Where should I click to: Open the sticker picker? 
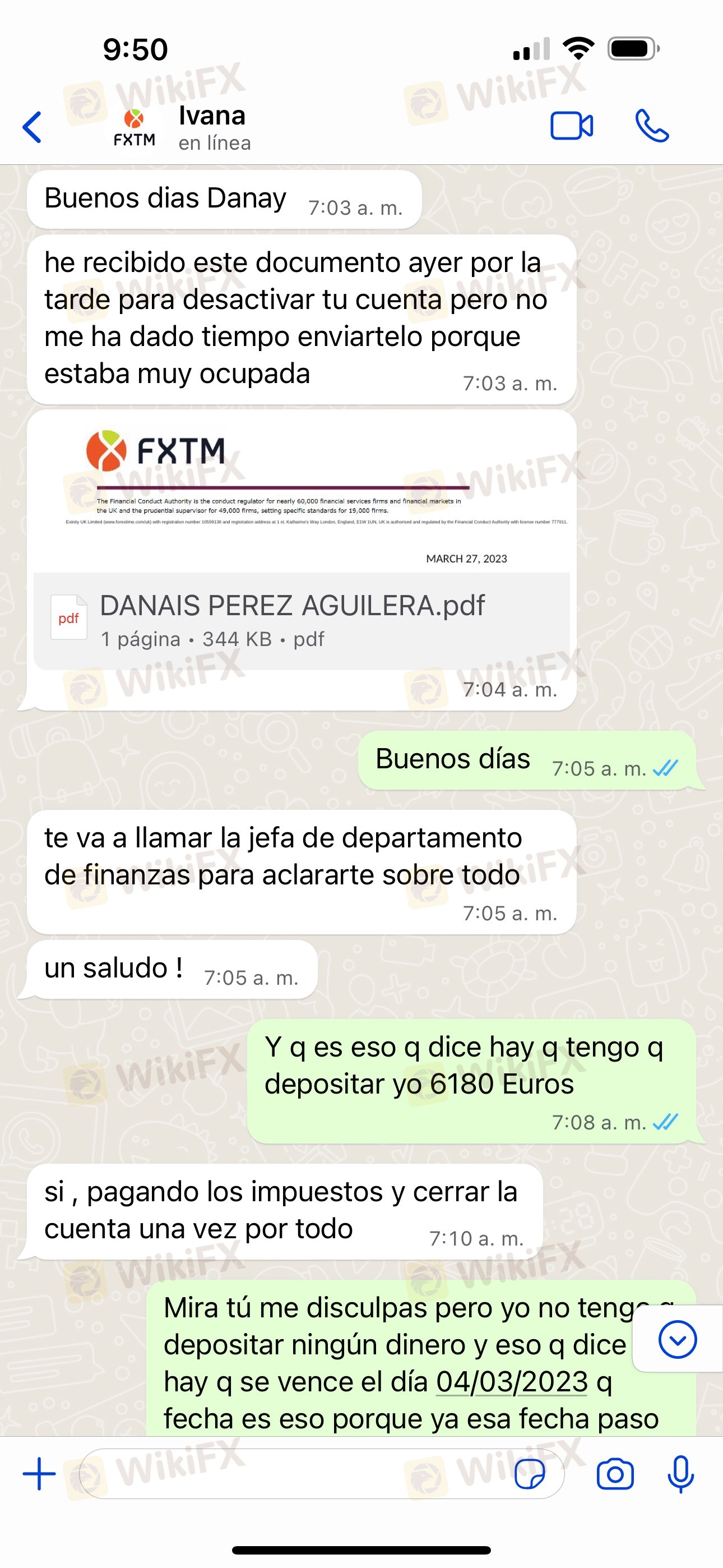click(530, 1474)
